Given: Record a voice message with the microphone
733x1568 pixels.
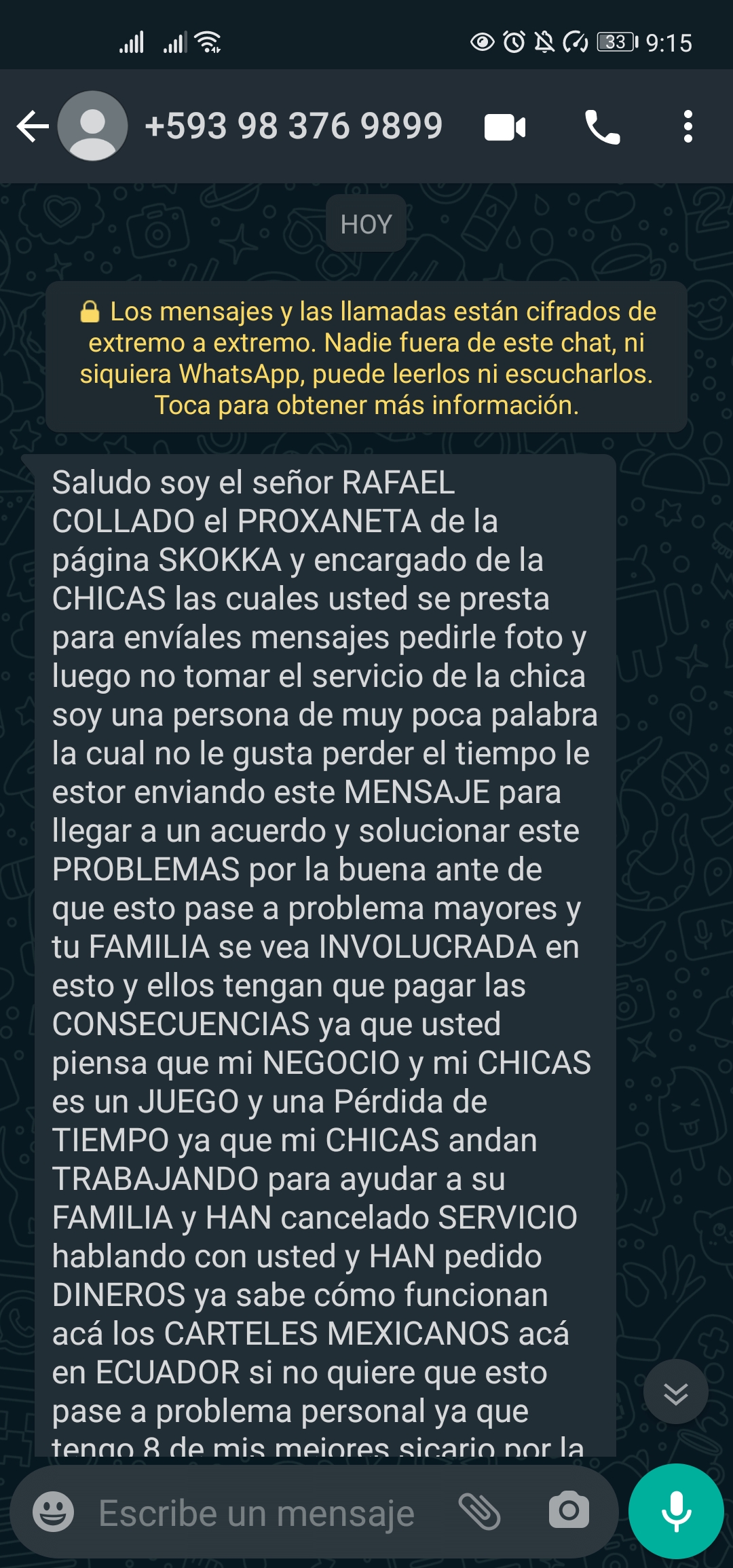Looking at the screenshot, I should point(676,1511).
